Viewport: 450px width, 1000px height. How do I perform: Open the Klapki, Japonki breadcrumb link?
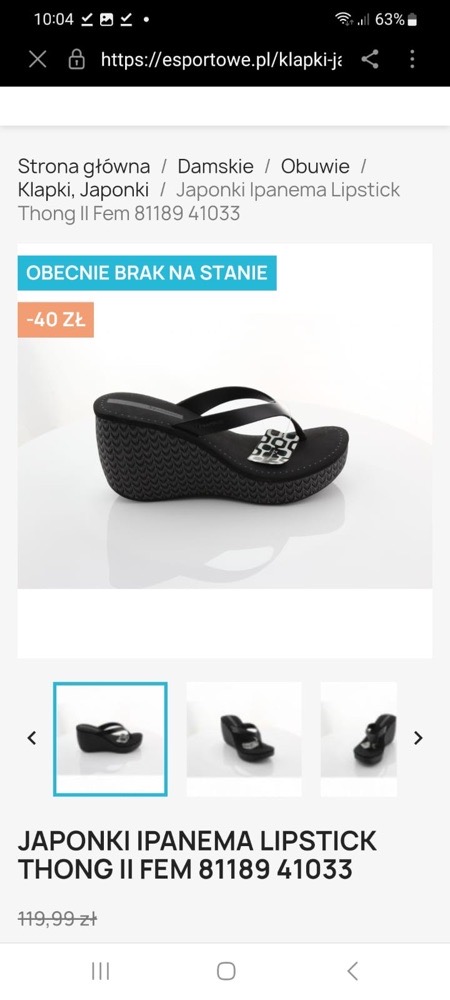tap(83, 189)
